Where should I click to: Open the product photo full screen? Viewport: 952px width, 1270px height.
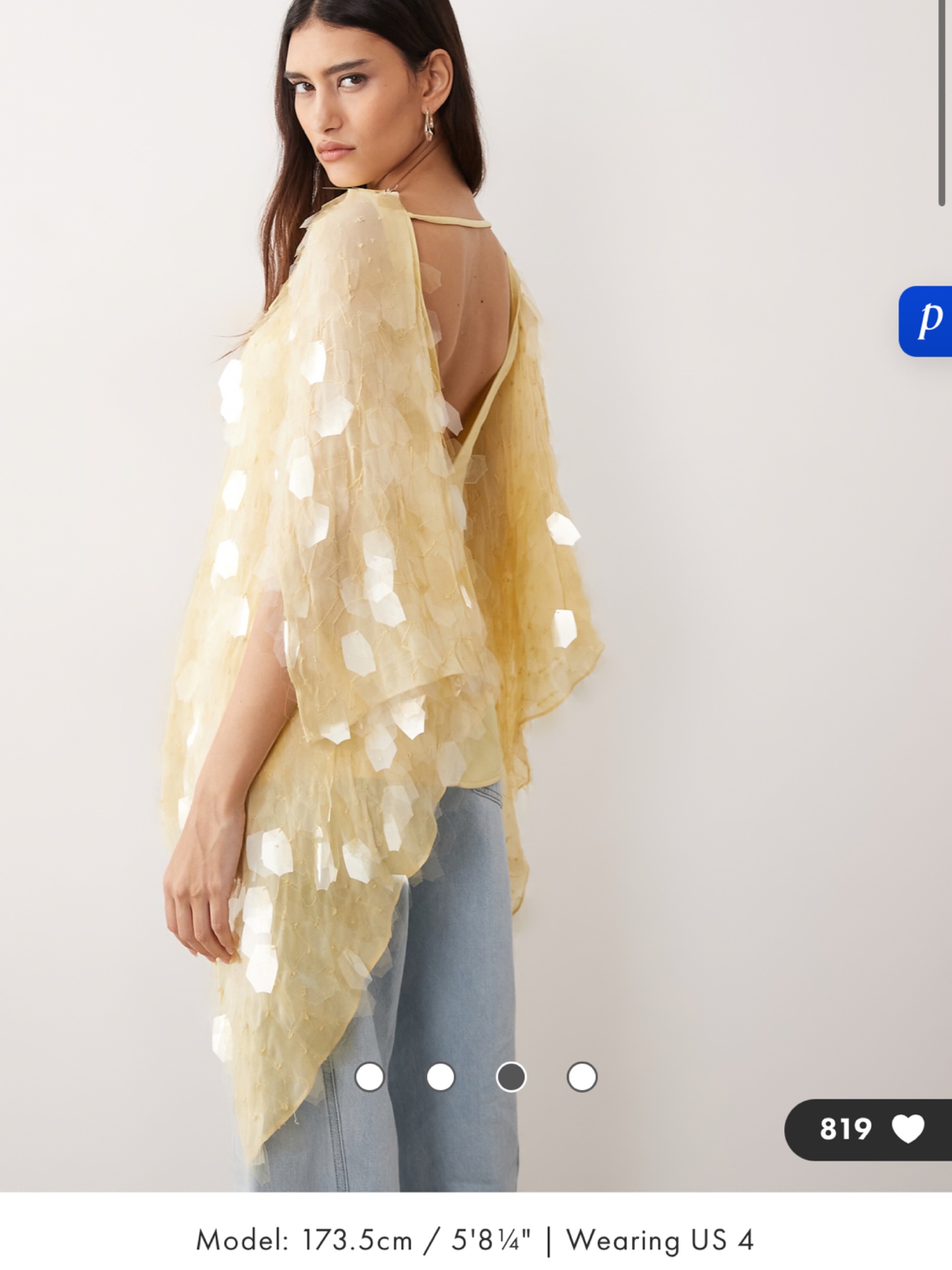click(x=475, y=596)
